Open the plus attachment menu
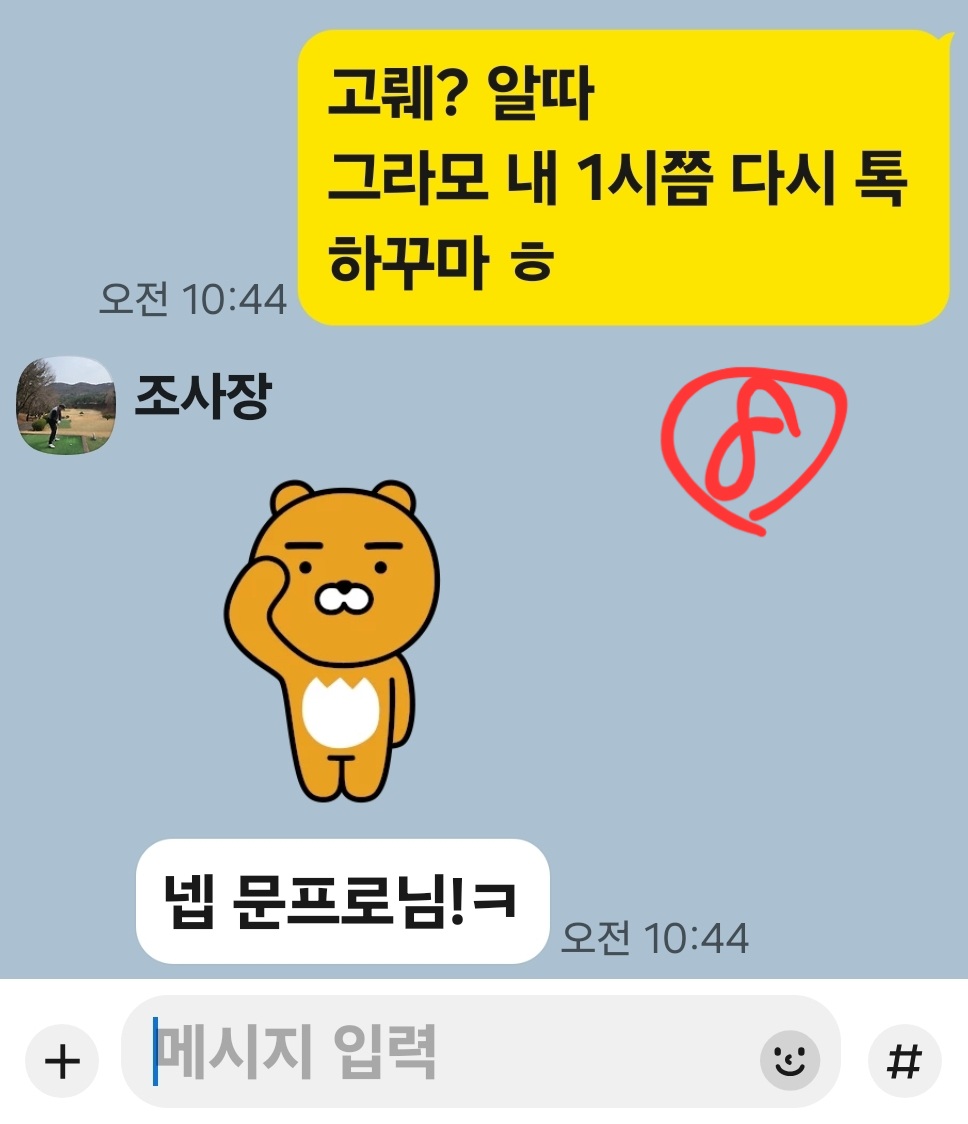Screen dimensions: 968x1124 [x=62, y=1061]
